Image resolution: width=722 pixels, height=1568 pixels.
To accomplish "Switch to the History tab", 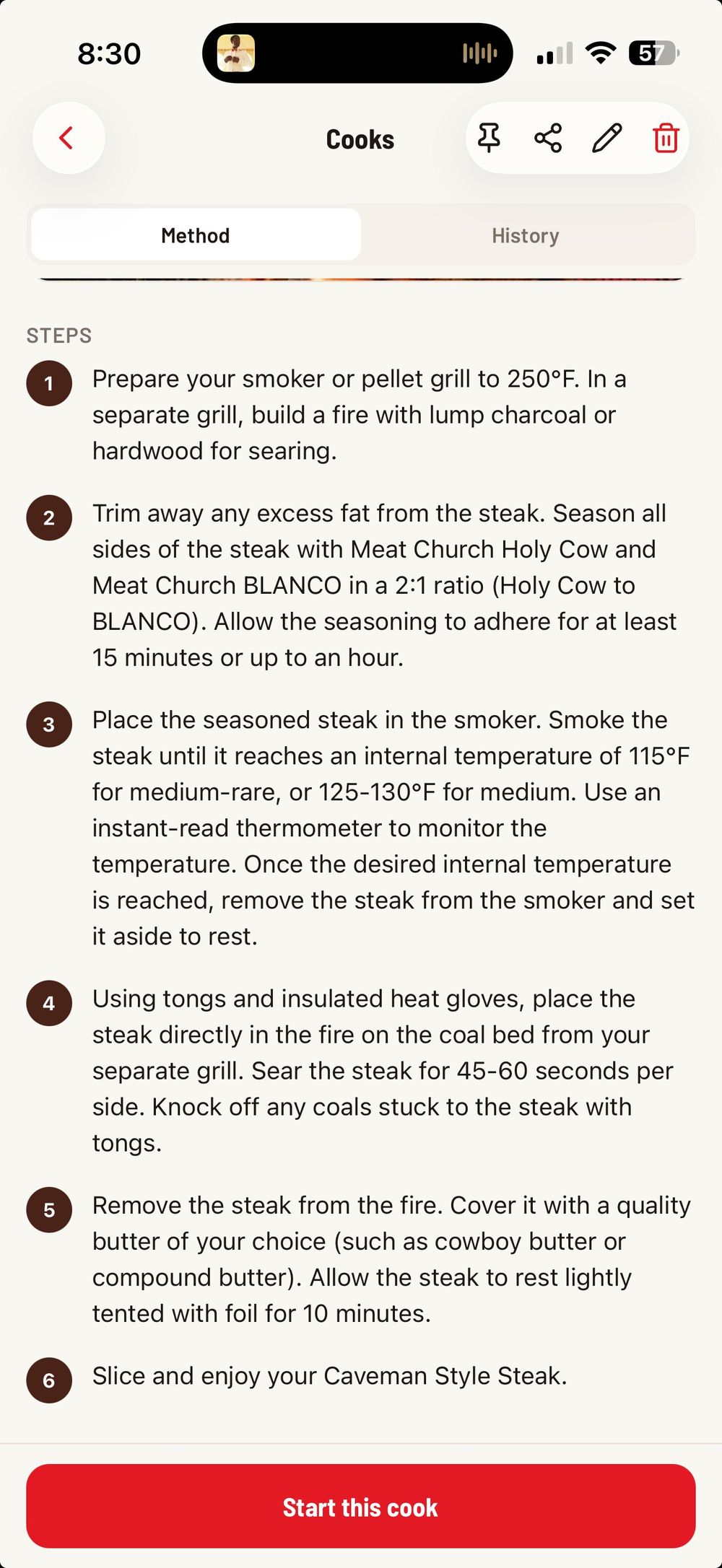I will (526, 235).
